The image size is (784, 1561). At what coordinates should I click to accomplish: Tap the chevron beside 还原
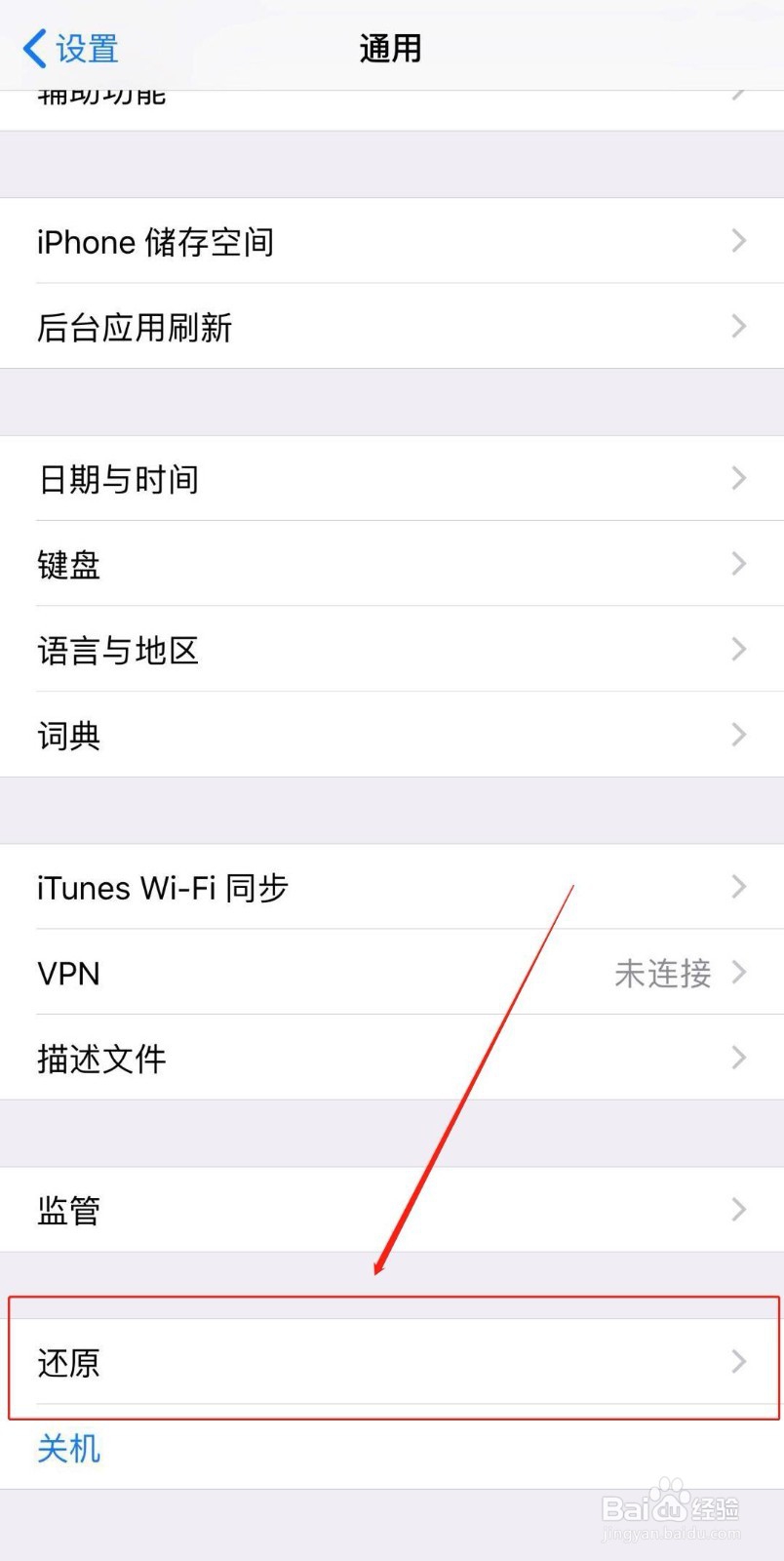click(x=738, y=1363)
